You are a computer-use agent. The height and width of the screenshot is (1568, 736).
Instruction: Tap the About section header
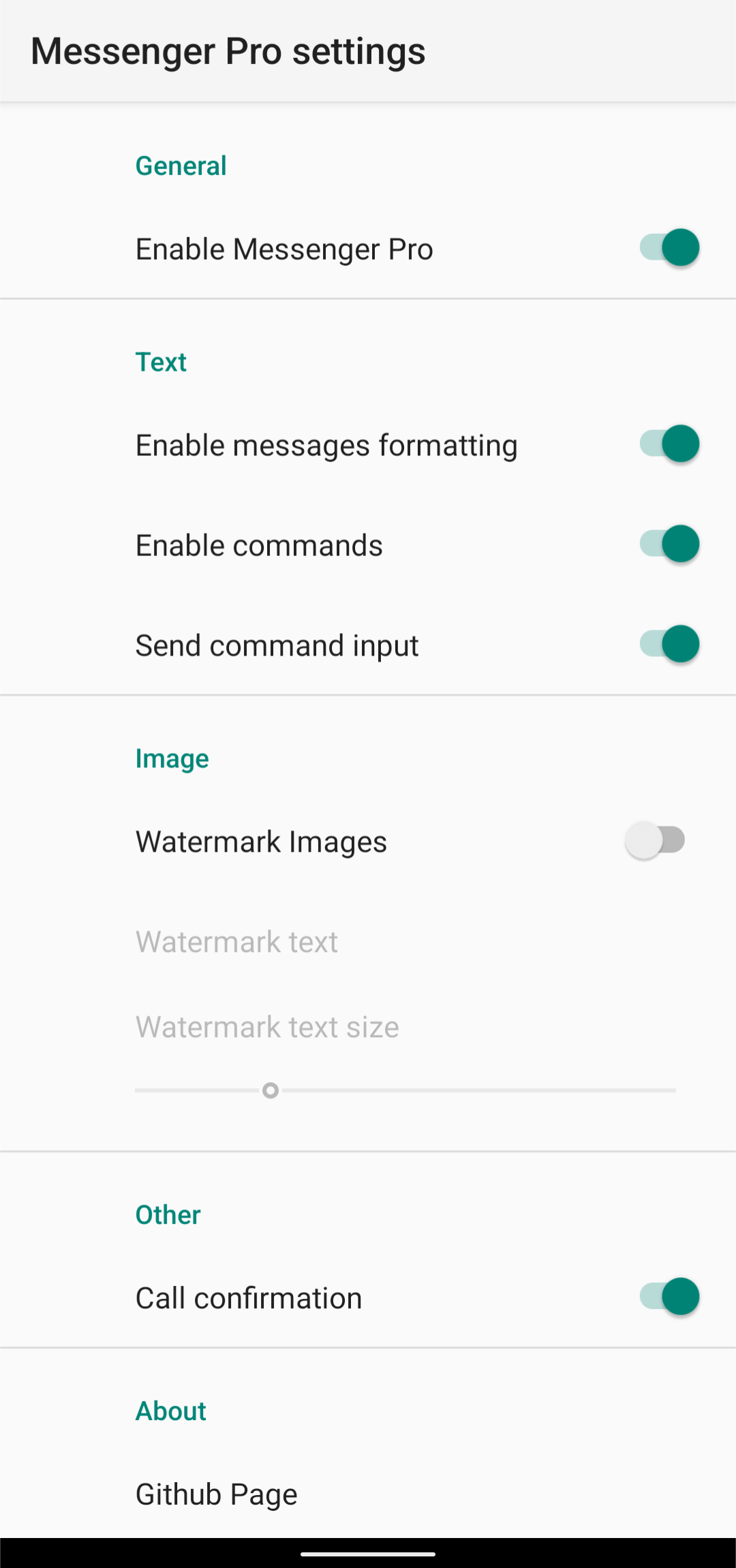pos(170,1411)
